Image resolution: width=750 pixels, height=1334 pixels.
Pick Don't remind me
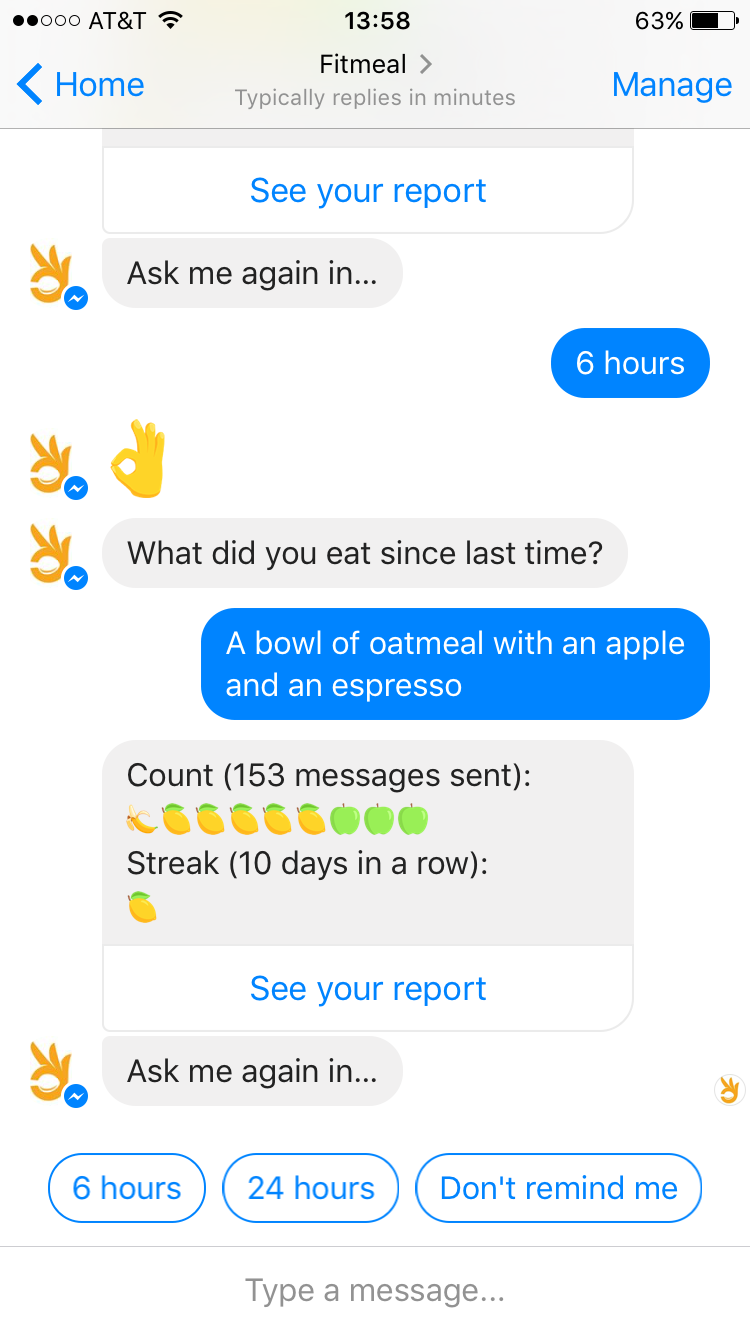coord(559,1188)
